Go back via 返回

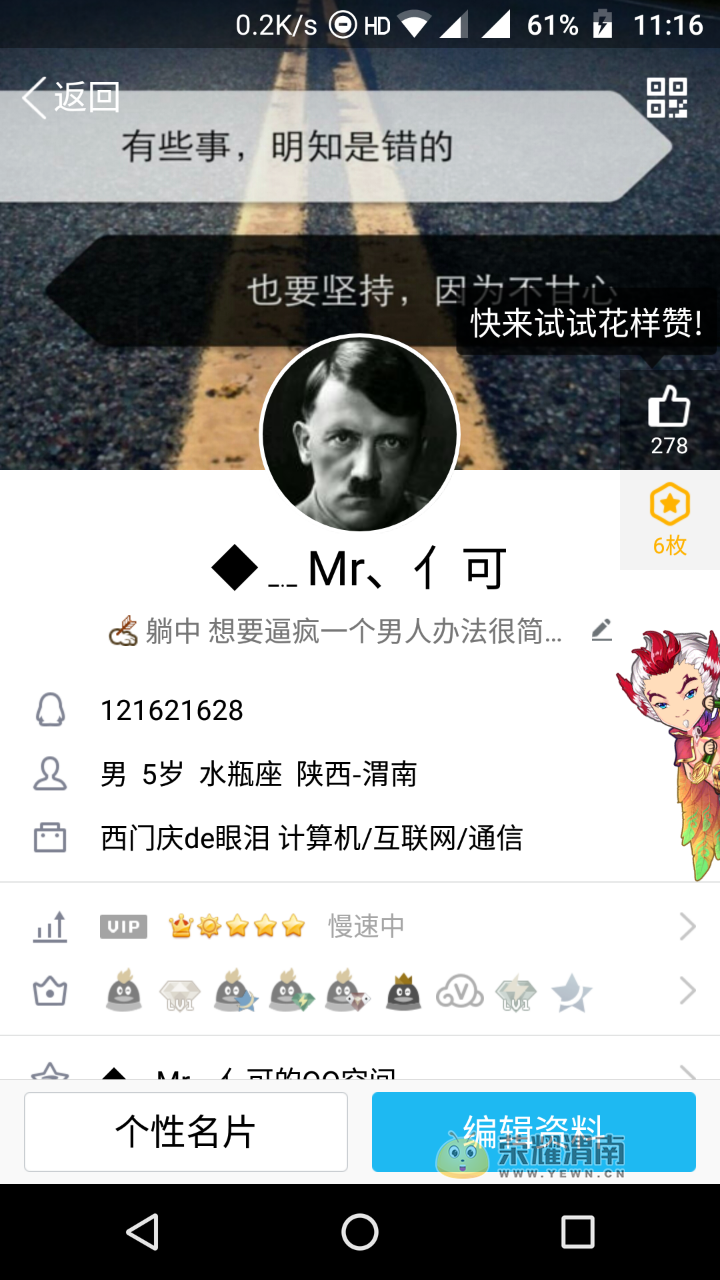pyautogui.click(x=70, y=97)
